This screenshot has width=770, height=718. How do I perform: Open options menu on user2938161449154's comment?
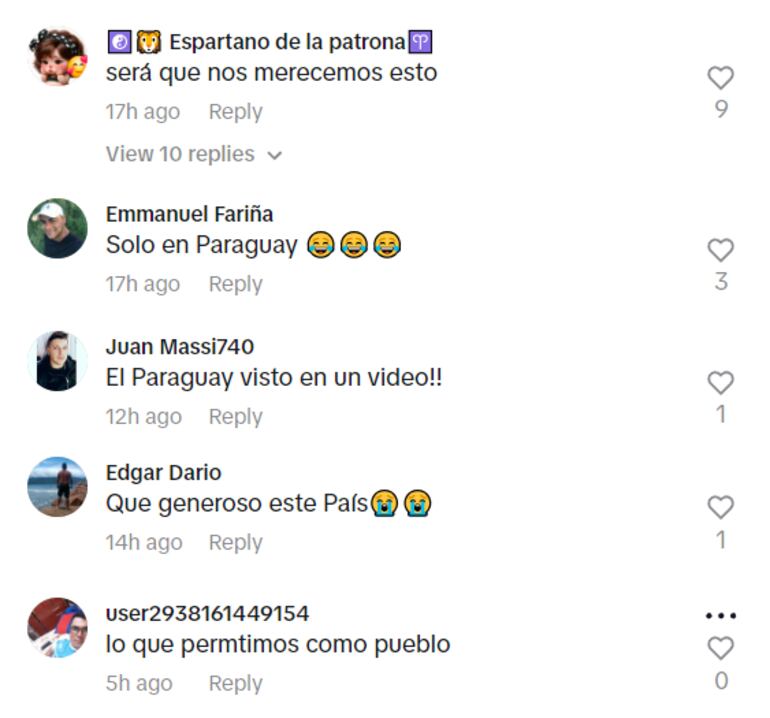click(720, 616)
